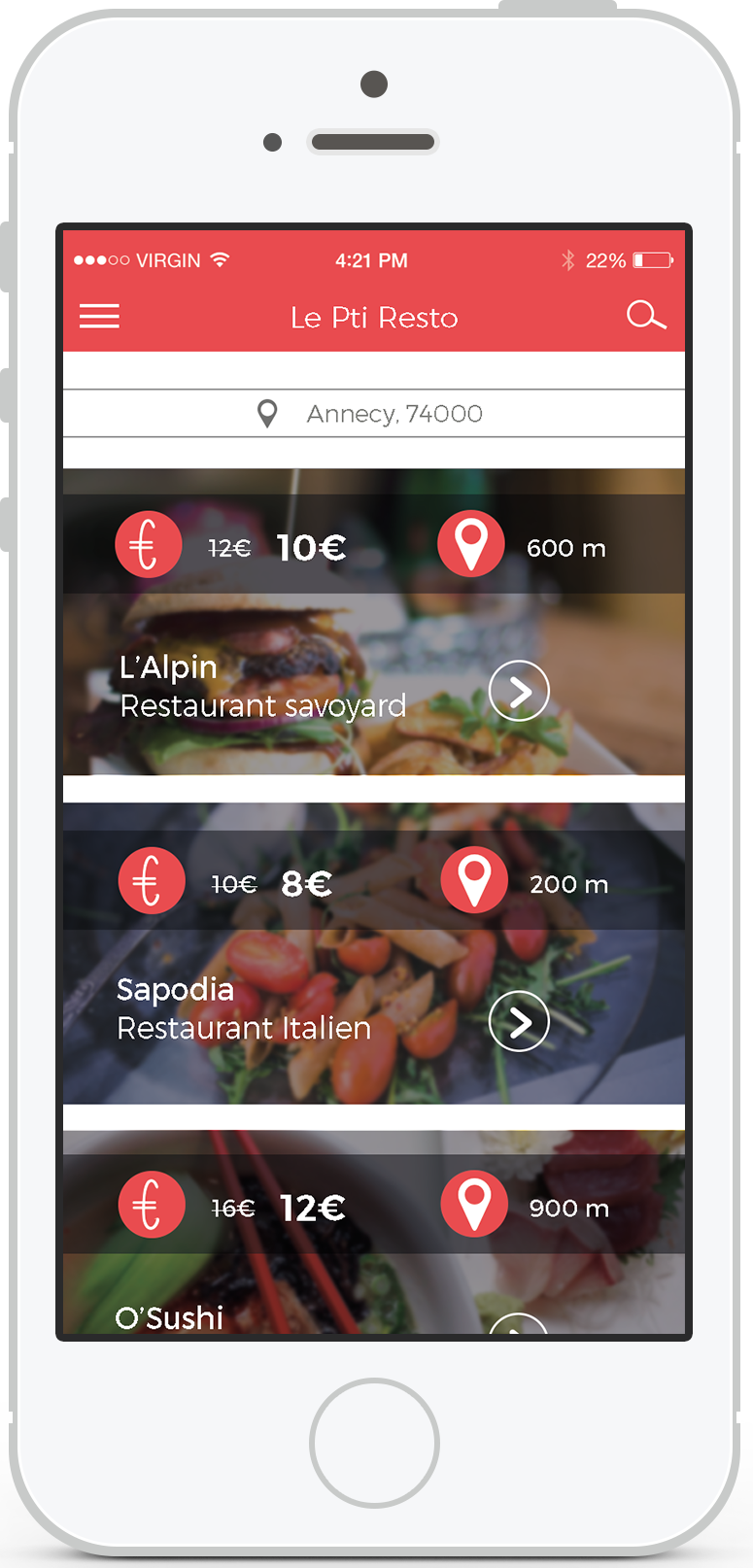Open the hamburger drawer menu
This screenshot has width=753, height=1568.
click(99, 317)
